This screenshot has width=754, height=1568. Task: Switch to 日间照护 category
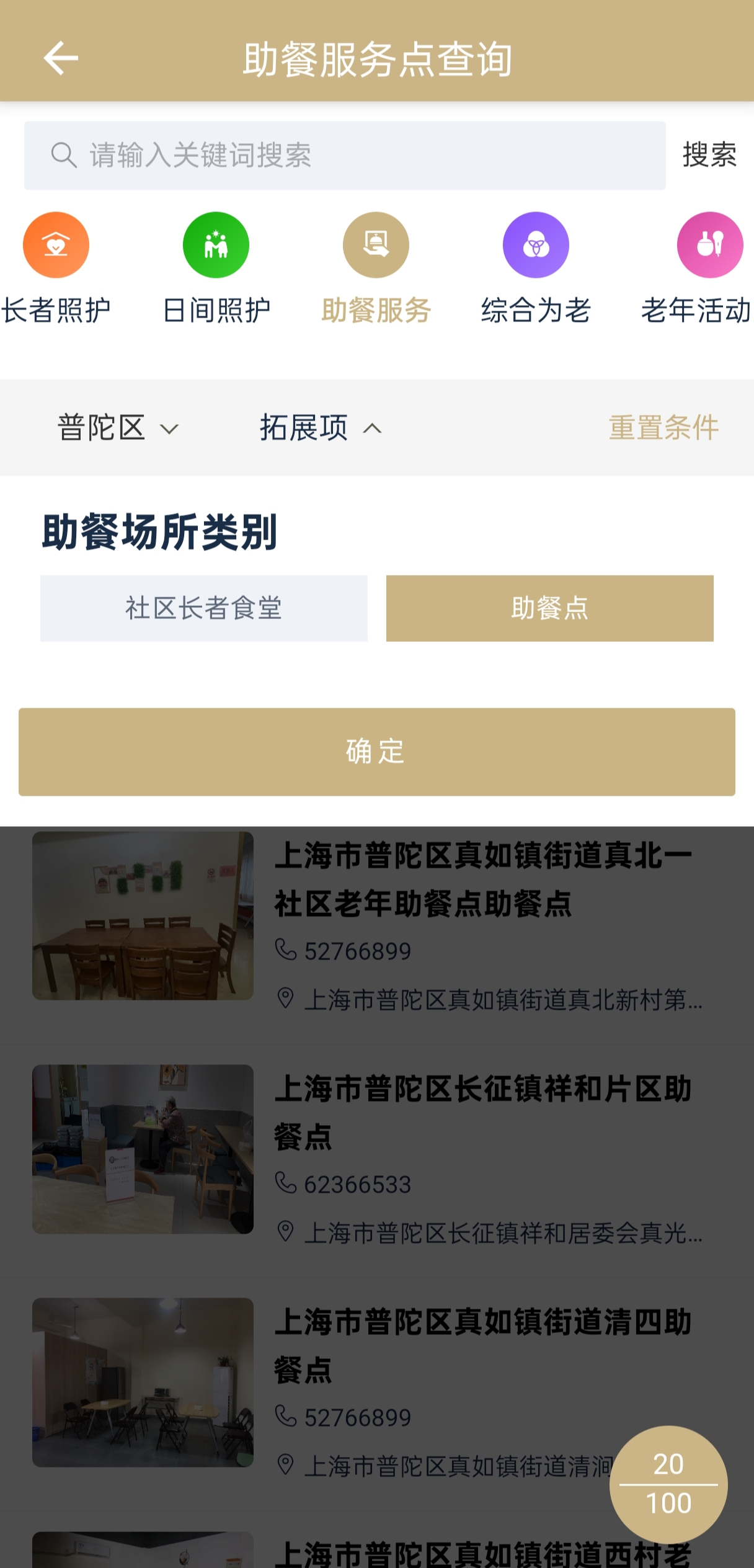[216, 267]
